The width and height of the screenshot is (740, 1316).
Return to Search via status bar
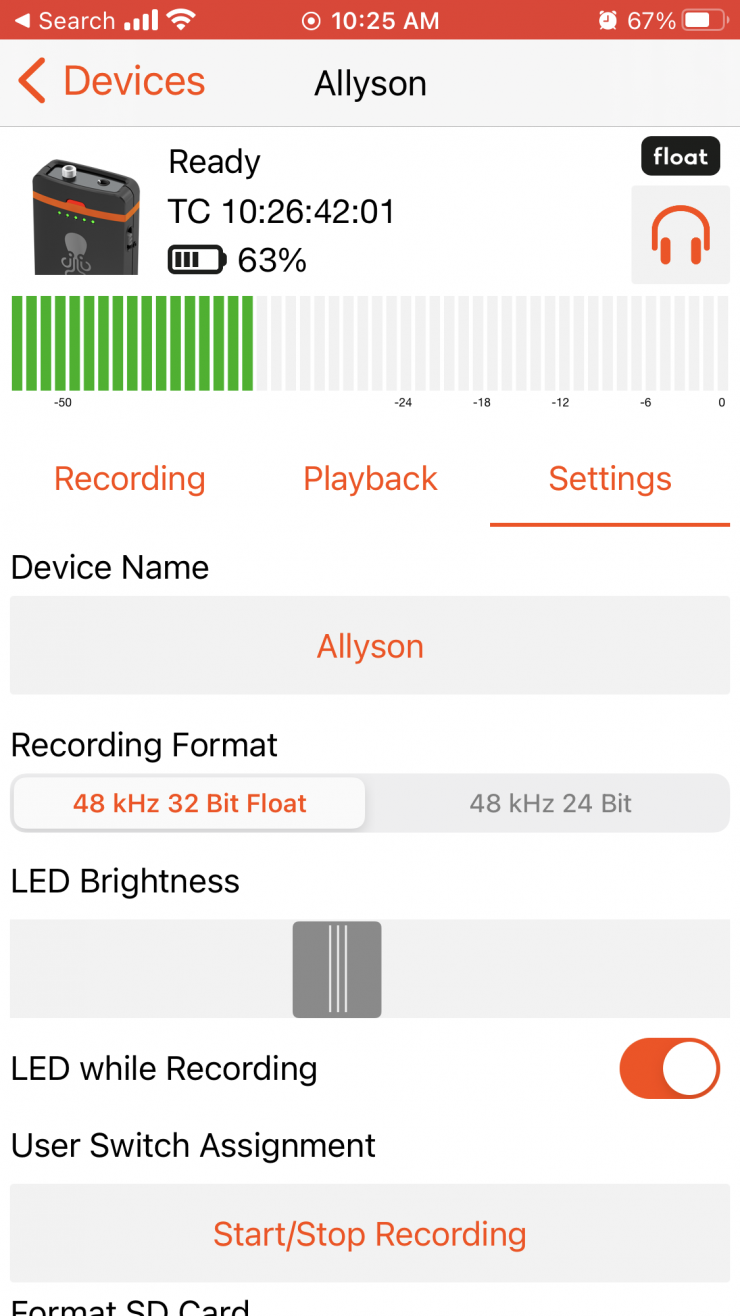[64, 20]
